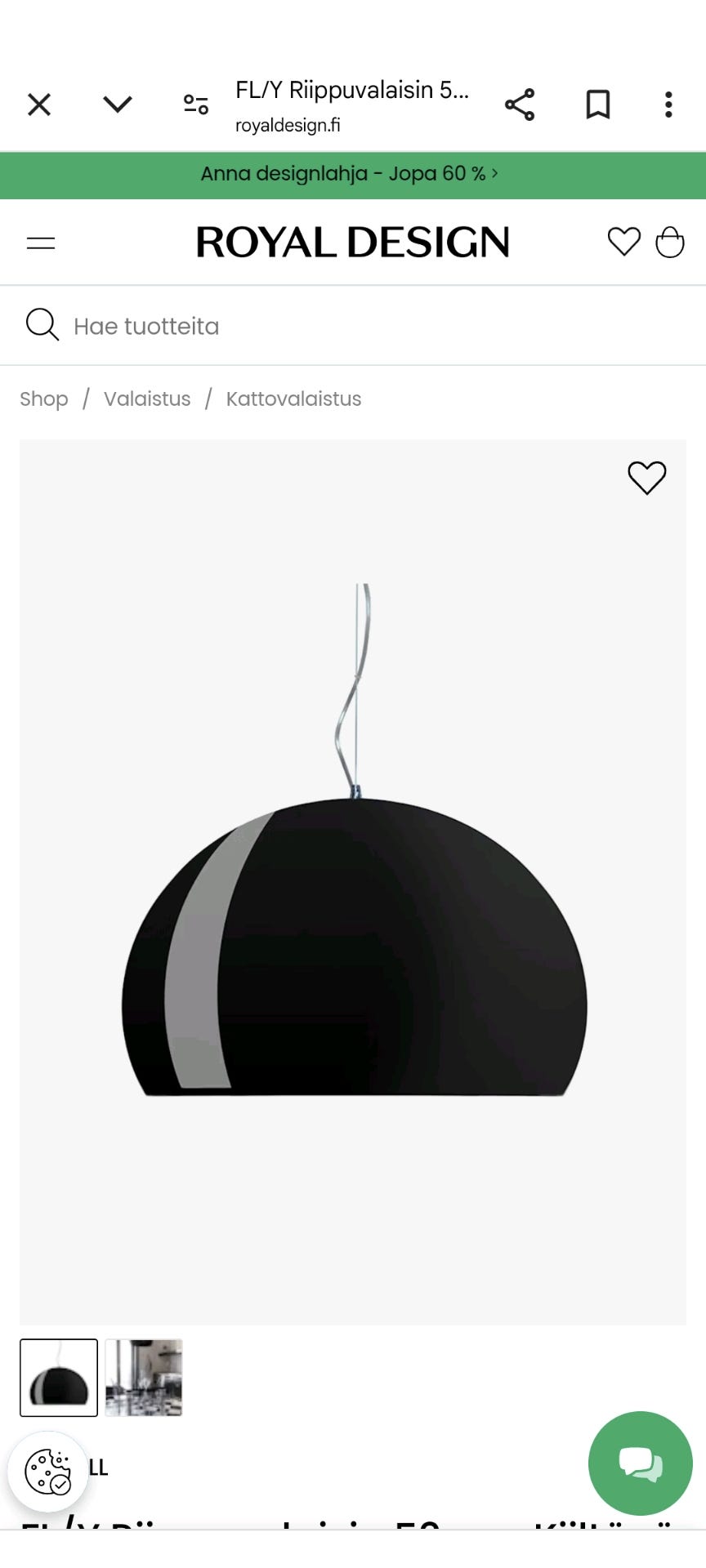706x1568 pixels.
Task: Go to Royal Design home via logo
Action: (353, 243)
